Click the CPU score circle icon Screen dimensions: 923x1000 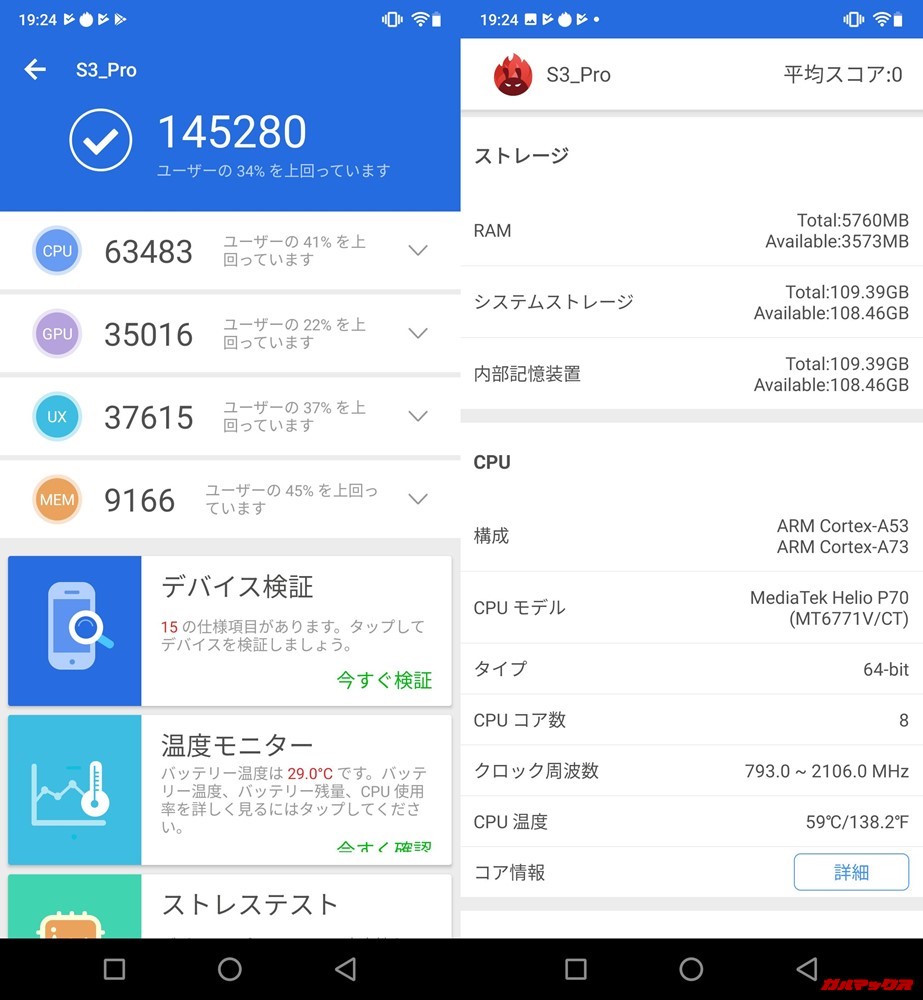[57, 251]
